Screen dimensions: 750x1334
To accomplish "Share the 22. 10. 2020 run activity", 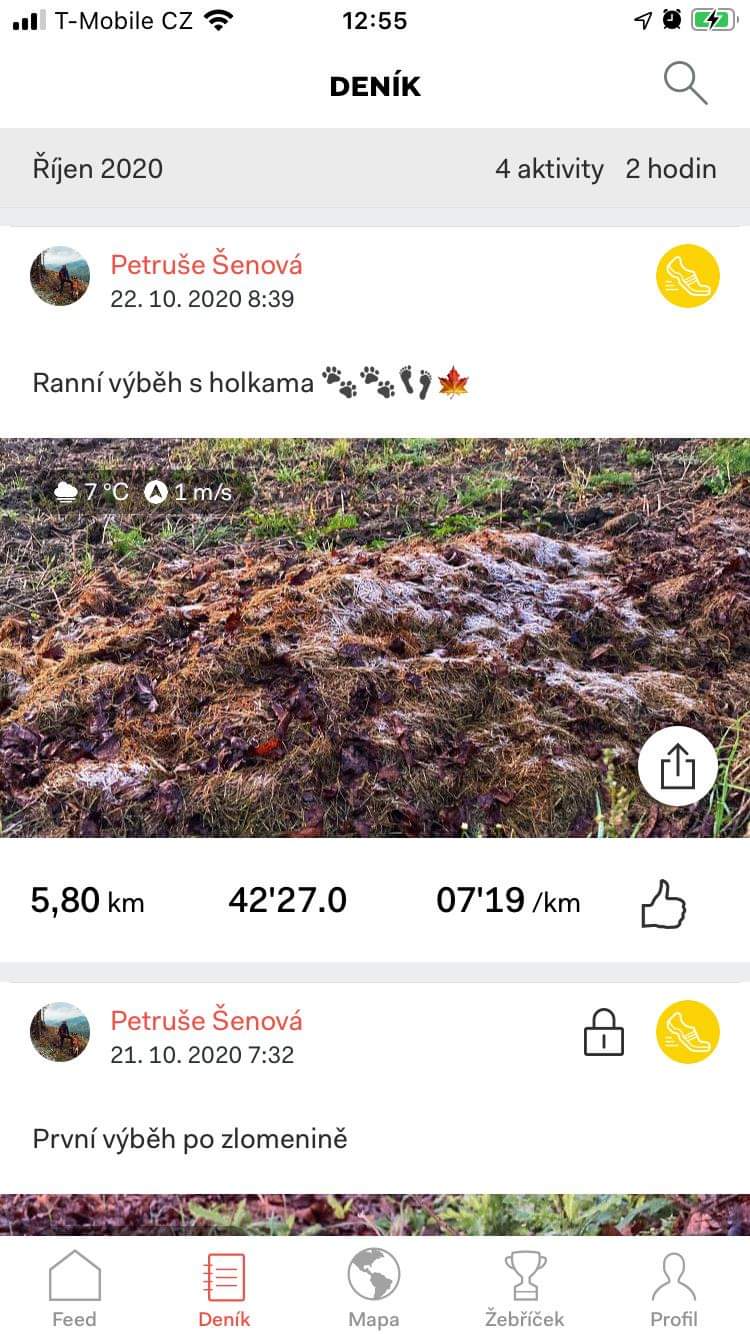I will 678,767.
